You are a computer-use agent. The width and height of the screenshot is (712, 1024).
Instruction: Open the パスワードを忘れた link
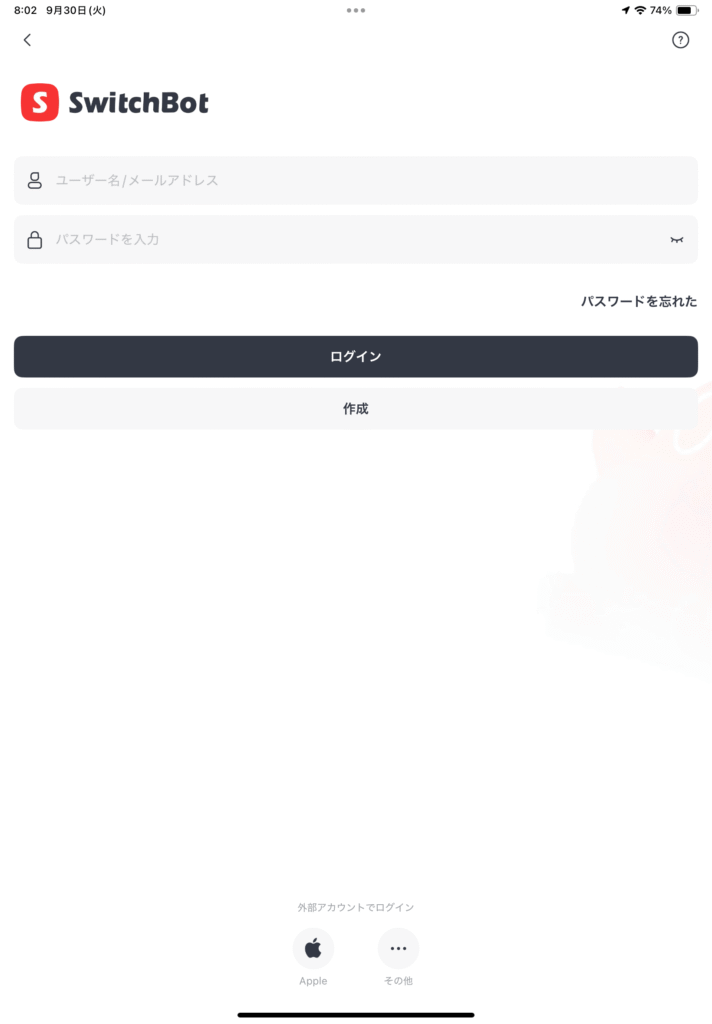tap(639, 301)
